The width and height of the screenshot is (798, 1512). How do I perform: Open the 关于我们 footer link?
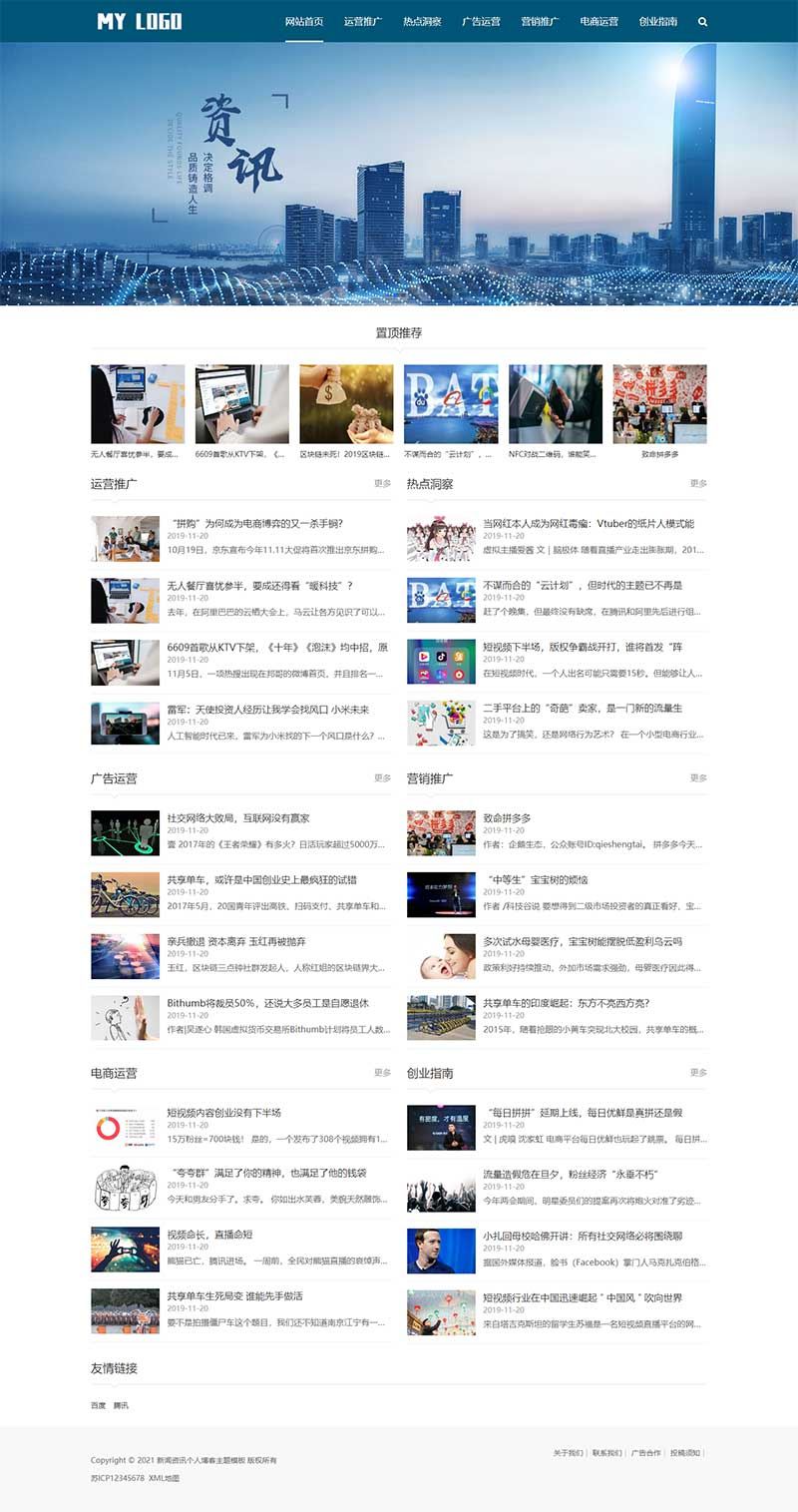(x=568, y=1452)
